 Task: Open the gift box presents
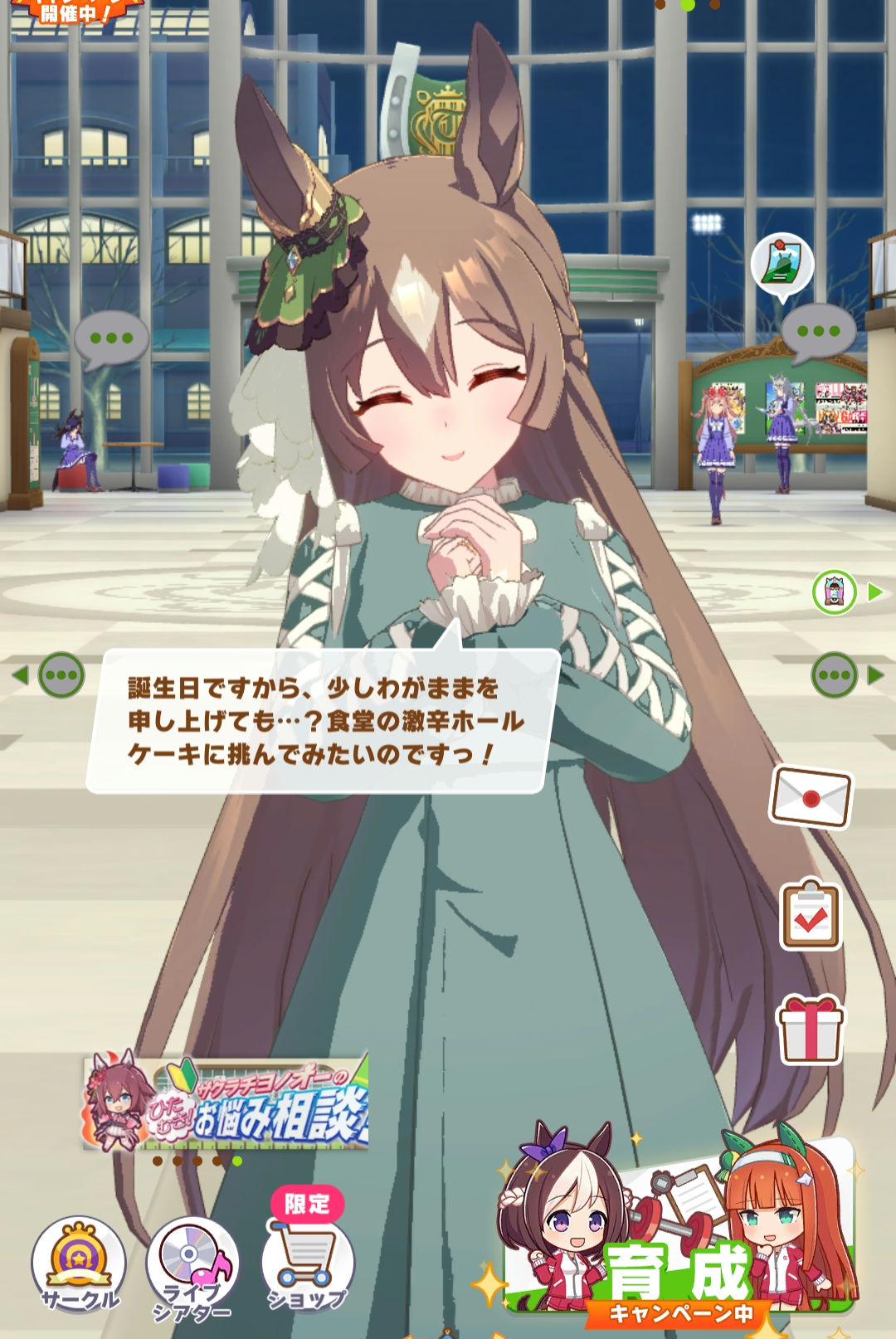click(810, 1030)
